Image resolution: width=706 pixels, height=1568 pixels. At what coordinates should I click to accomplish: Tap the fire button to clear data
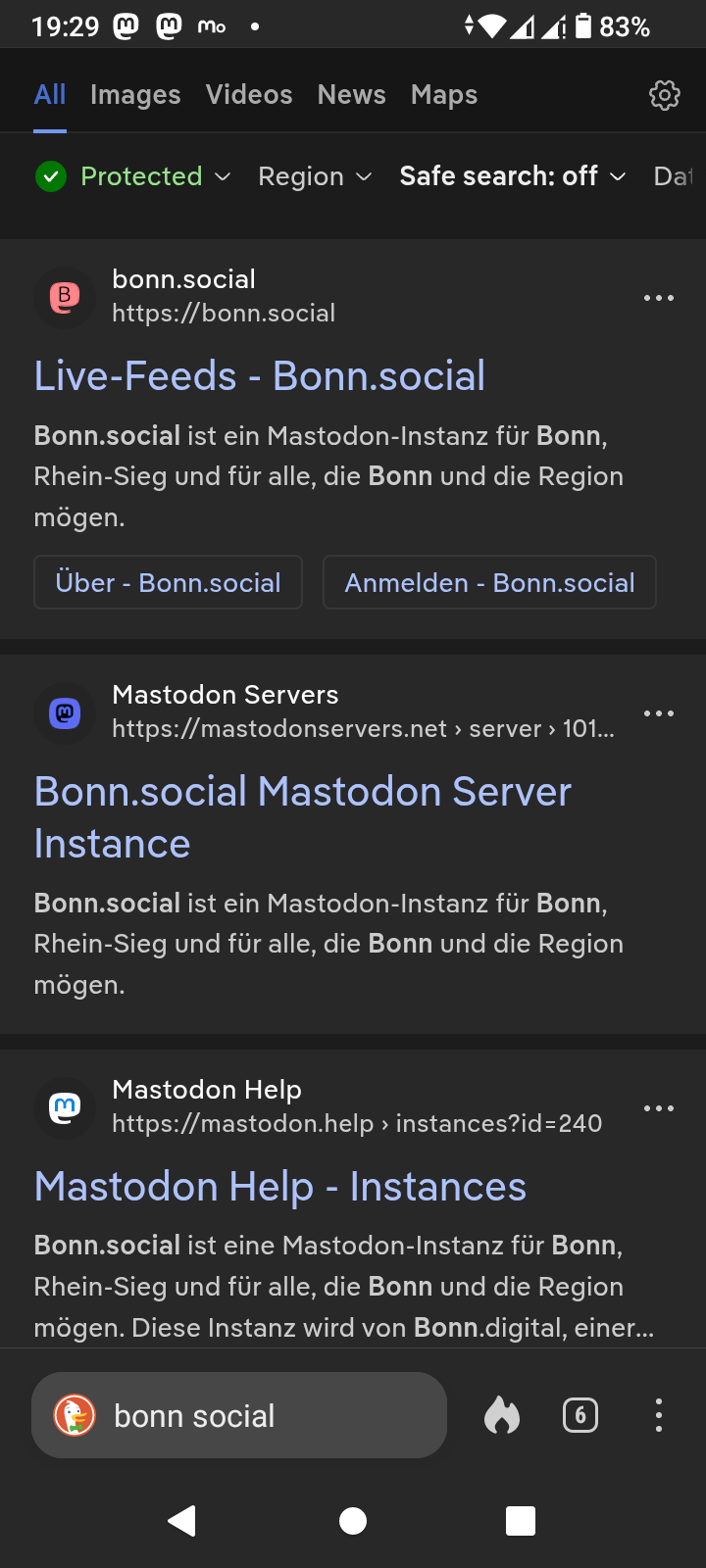tap(502, 1416)
